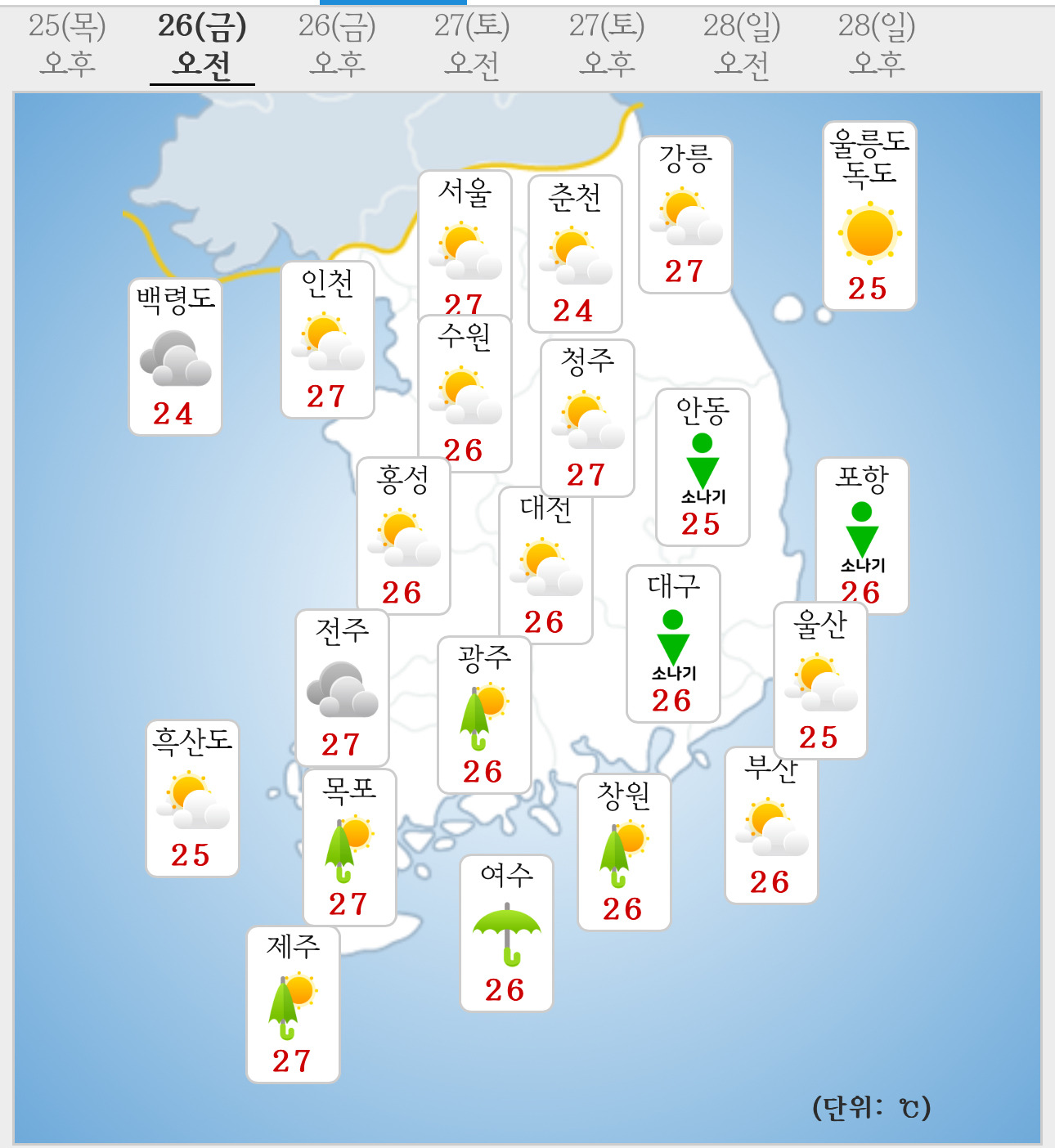
Task: View the 28(일) 오후 forecast
Action: click(877, 45)
